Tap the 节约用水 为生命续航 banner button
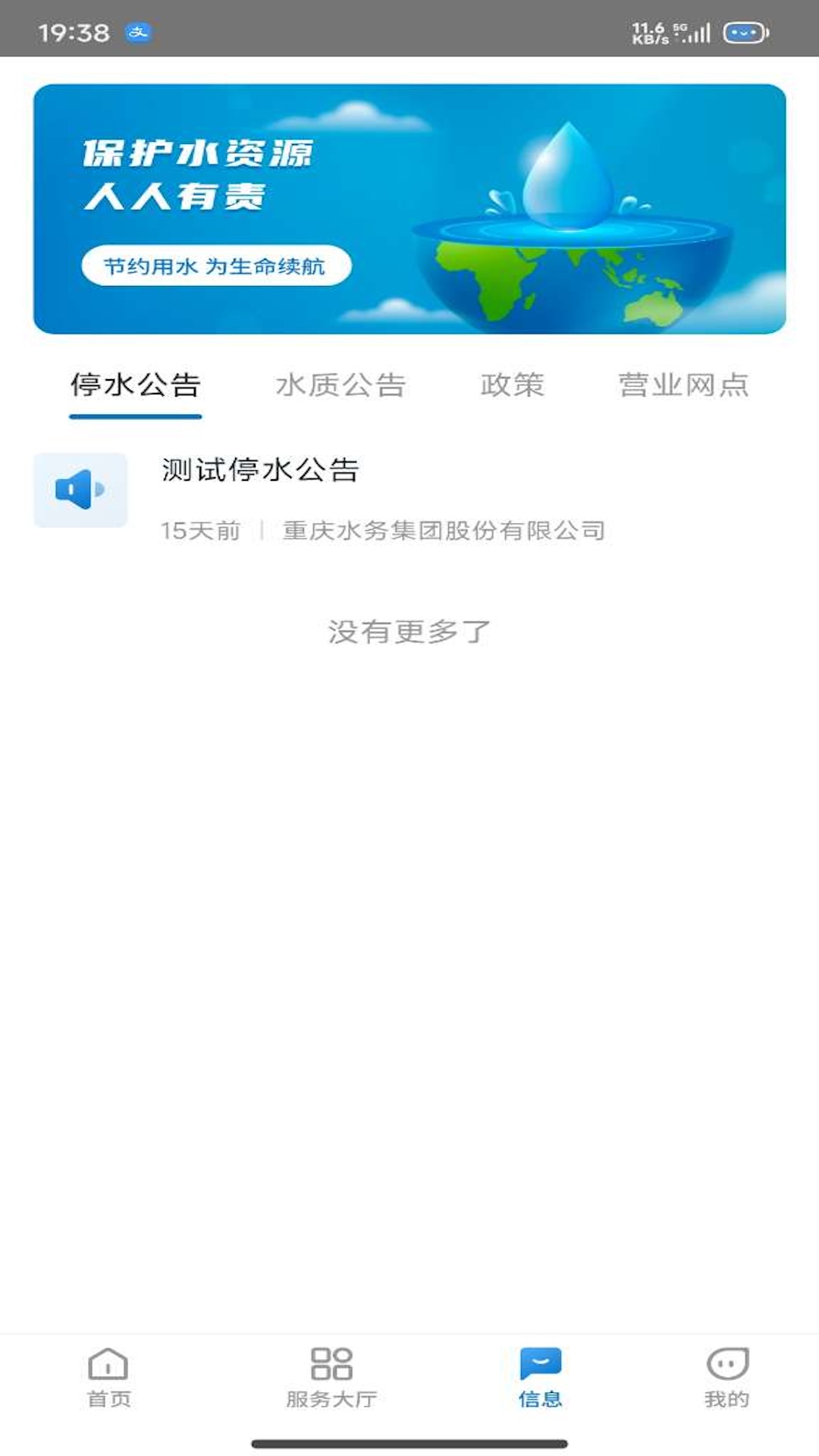The image size is (819, 1456). (x=218, y=265)
